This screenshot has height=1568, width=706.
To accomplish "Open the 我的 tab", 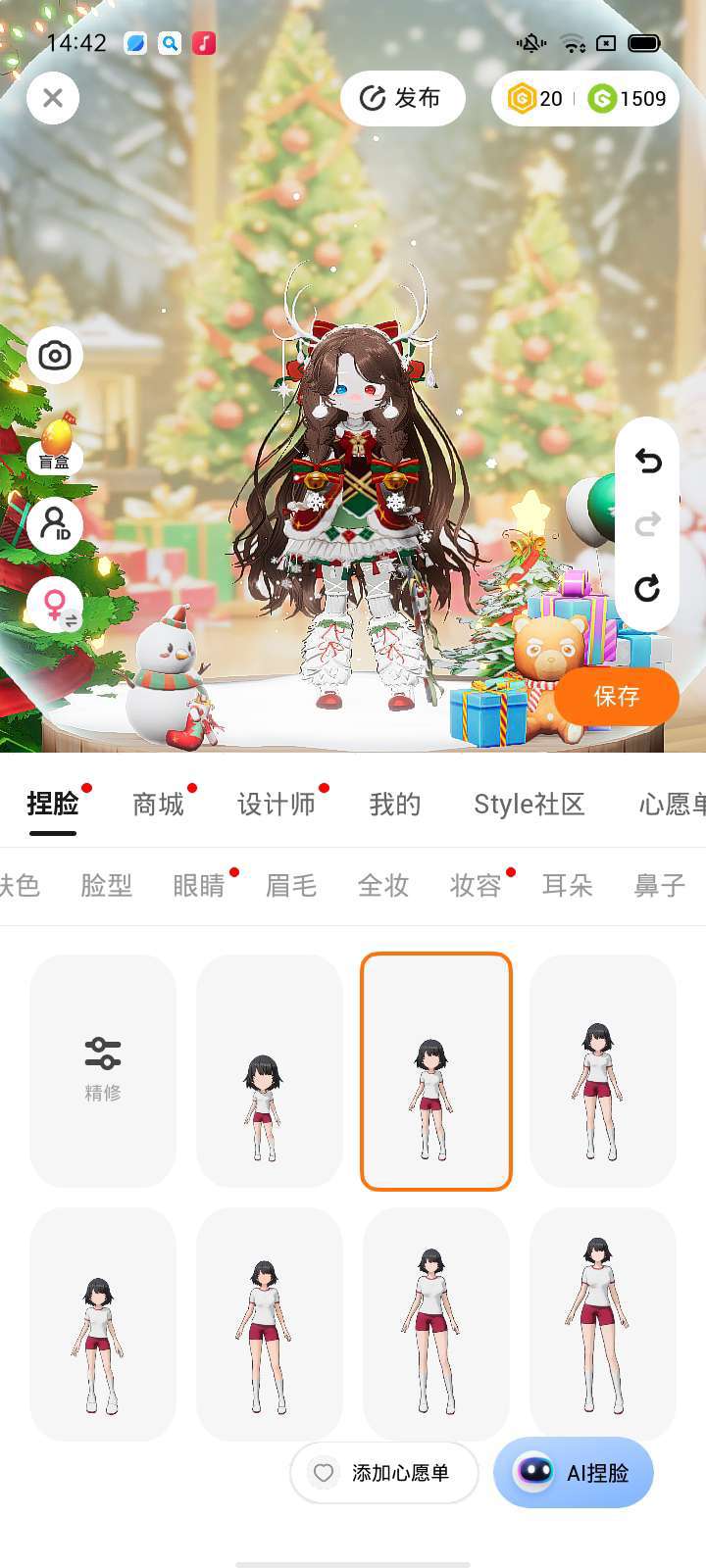I will 394,805.
